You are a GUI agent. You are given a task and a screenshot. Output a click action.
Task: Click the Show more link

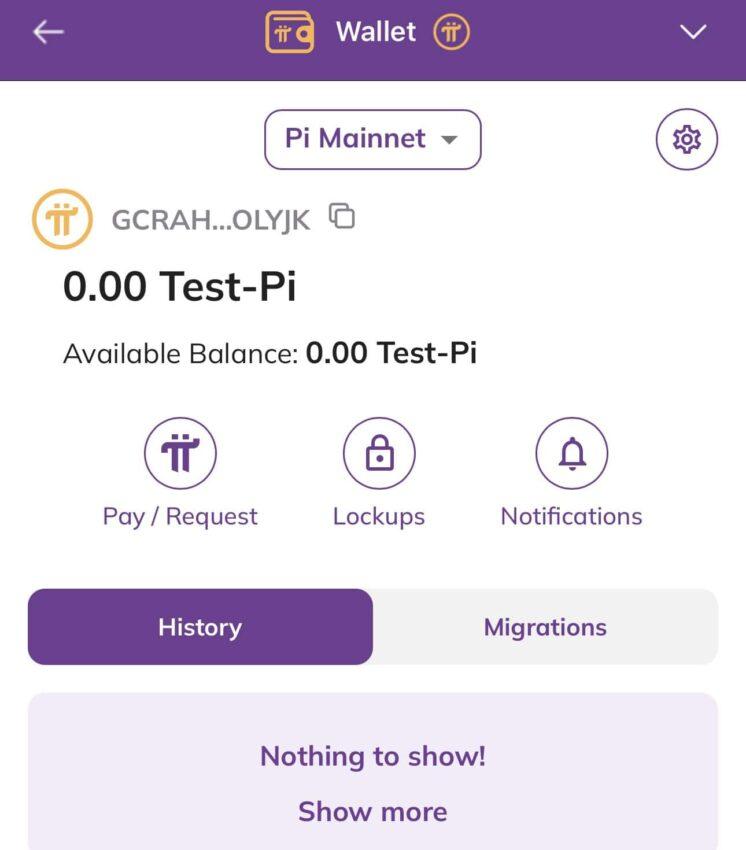click(x=372, y=811)
